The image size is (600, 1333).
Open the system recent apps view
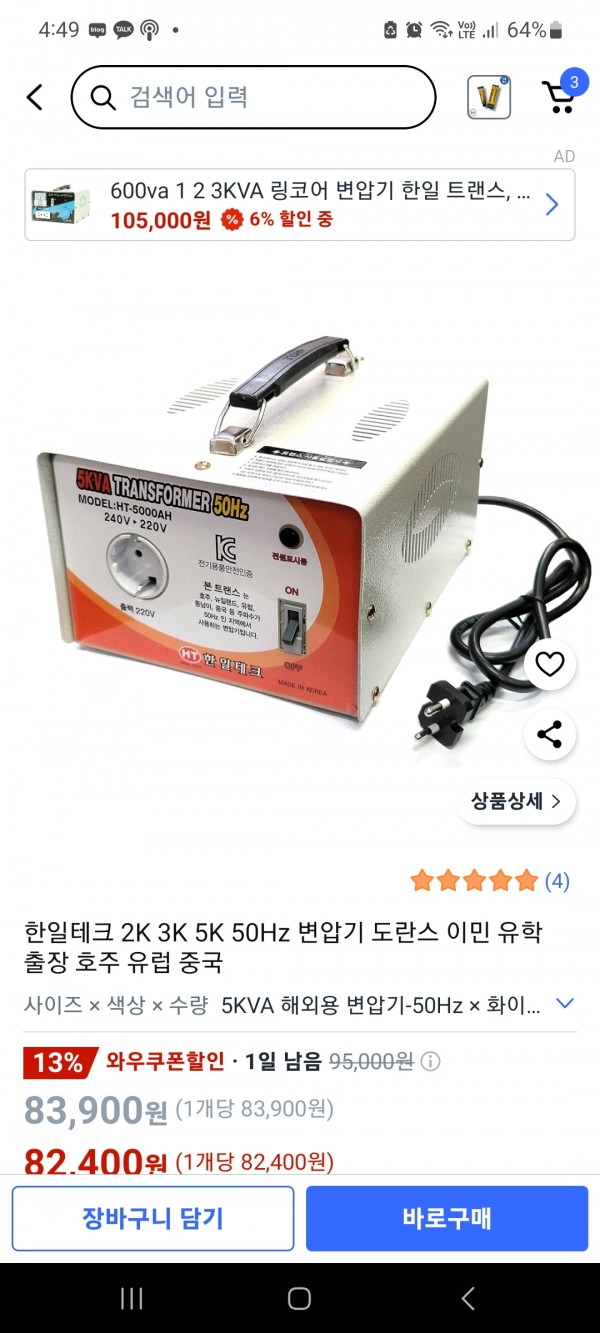(x=131, y=1298)
